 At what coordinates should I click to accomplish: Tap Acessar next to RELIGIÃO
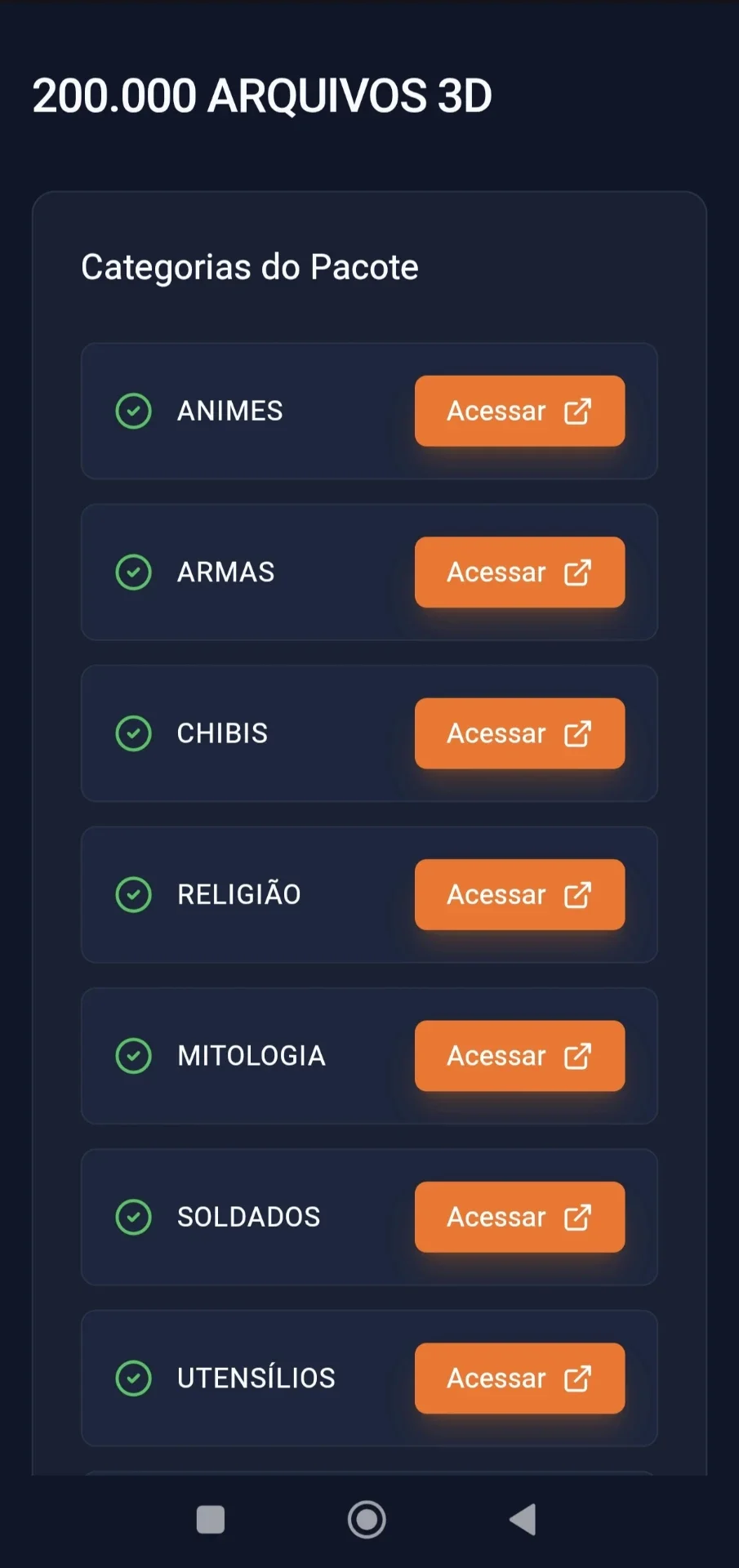tap(519, 894)
